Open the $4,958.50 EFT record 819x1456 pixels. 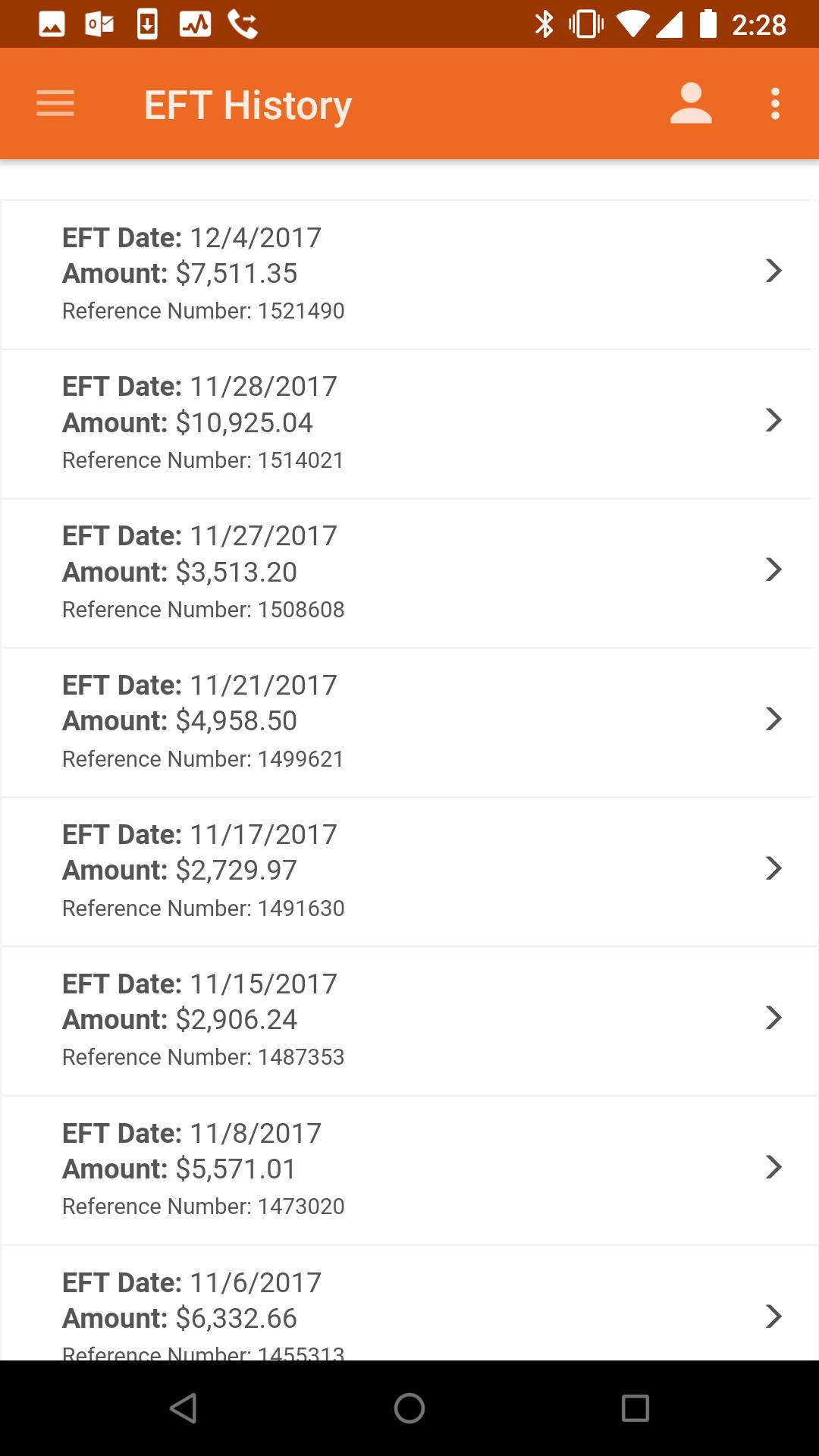click(409, 722)
